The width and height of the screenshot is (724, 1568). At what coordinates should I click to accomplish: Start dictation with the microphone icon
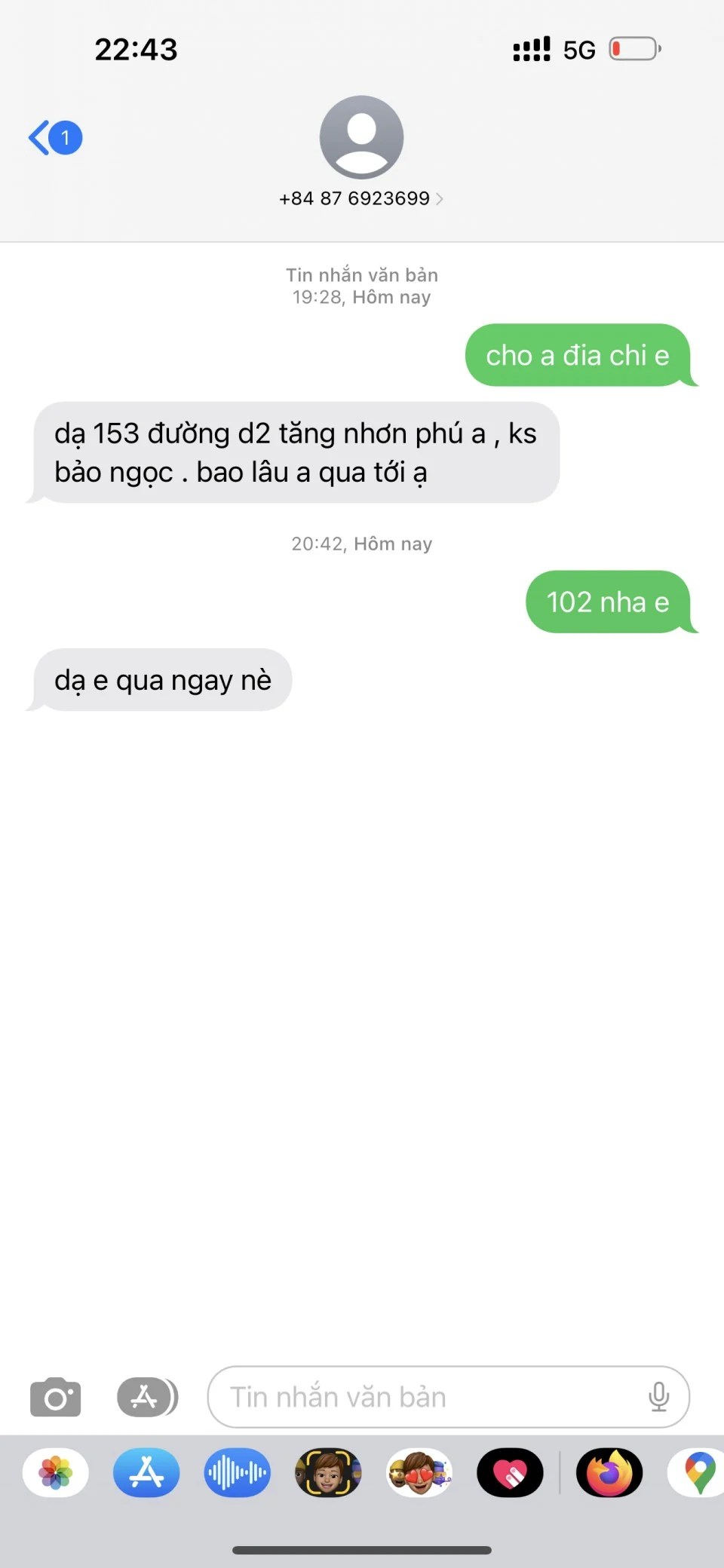[x=658, y=1398]
